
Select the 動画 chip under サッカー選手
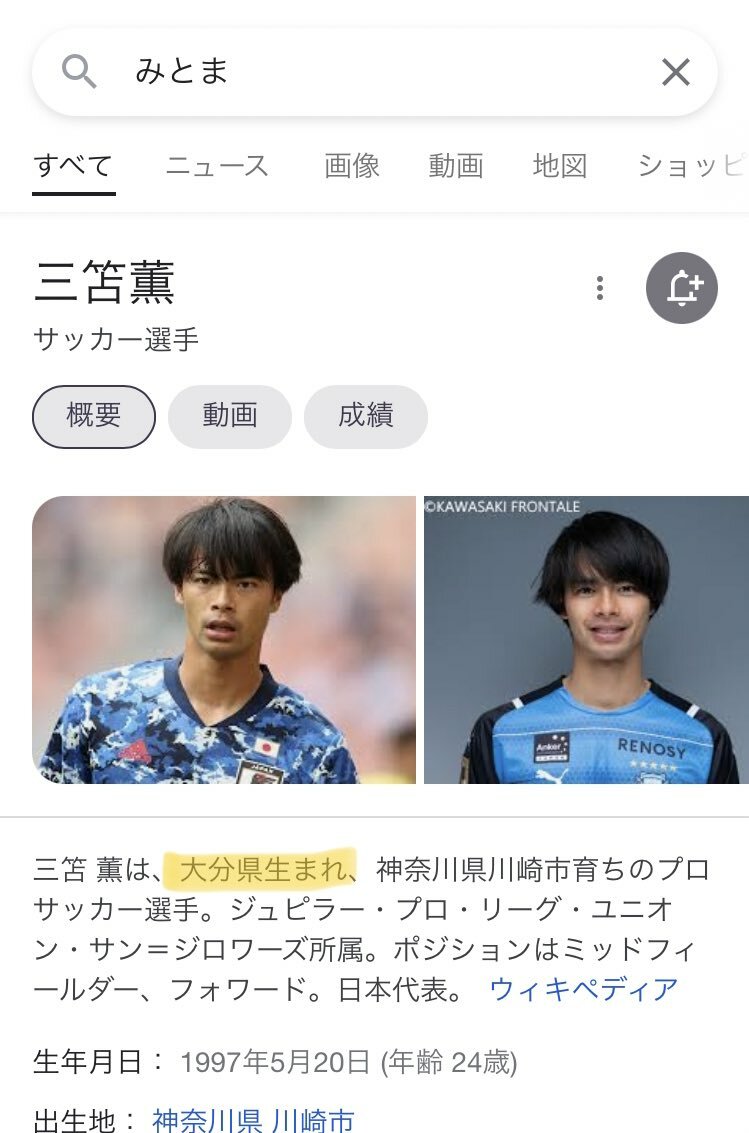(x=230, y=416)
